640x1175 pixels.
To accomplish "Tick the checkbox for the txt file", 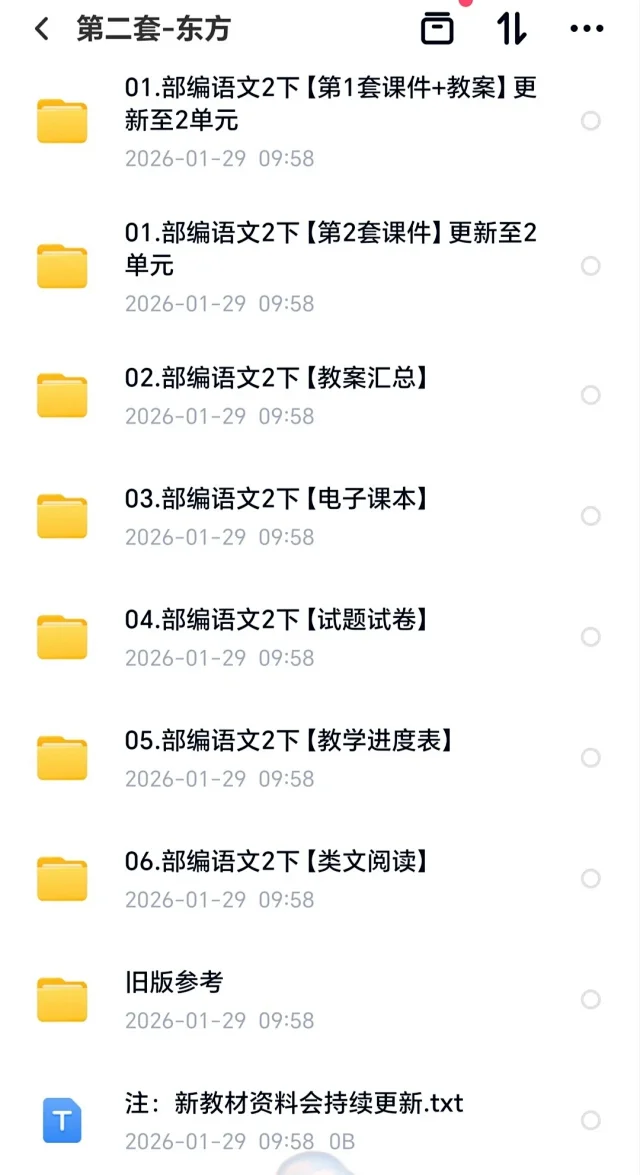I will (x=591, y=1121).
